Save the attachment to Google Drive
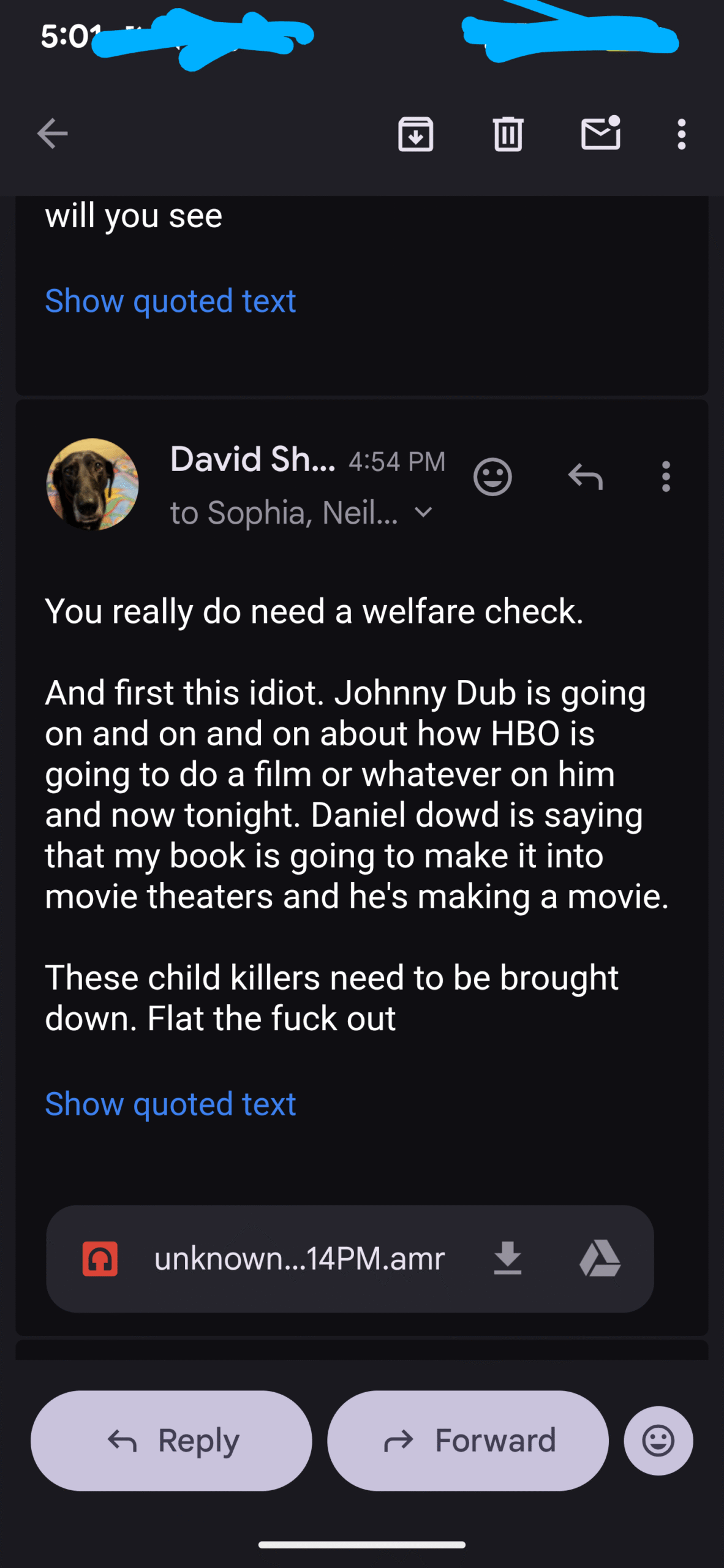This screenshot has height=1568, width=724. tap(600, 1259)
